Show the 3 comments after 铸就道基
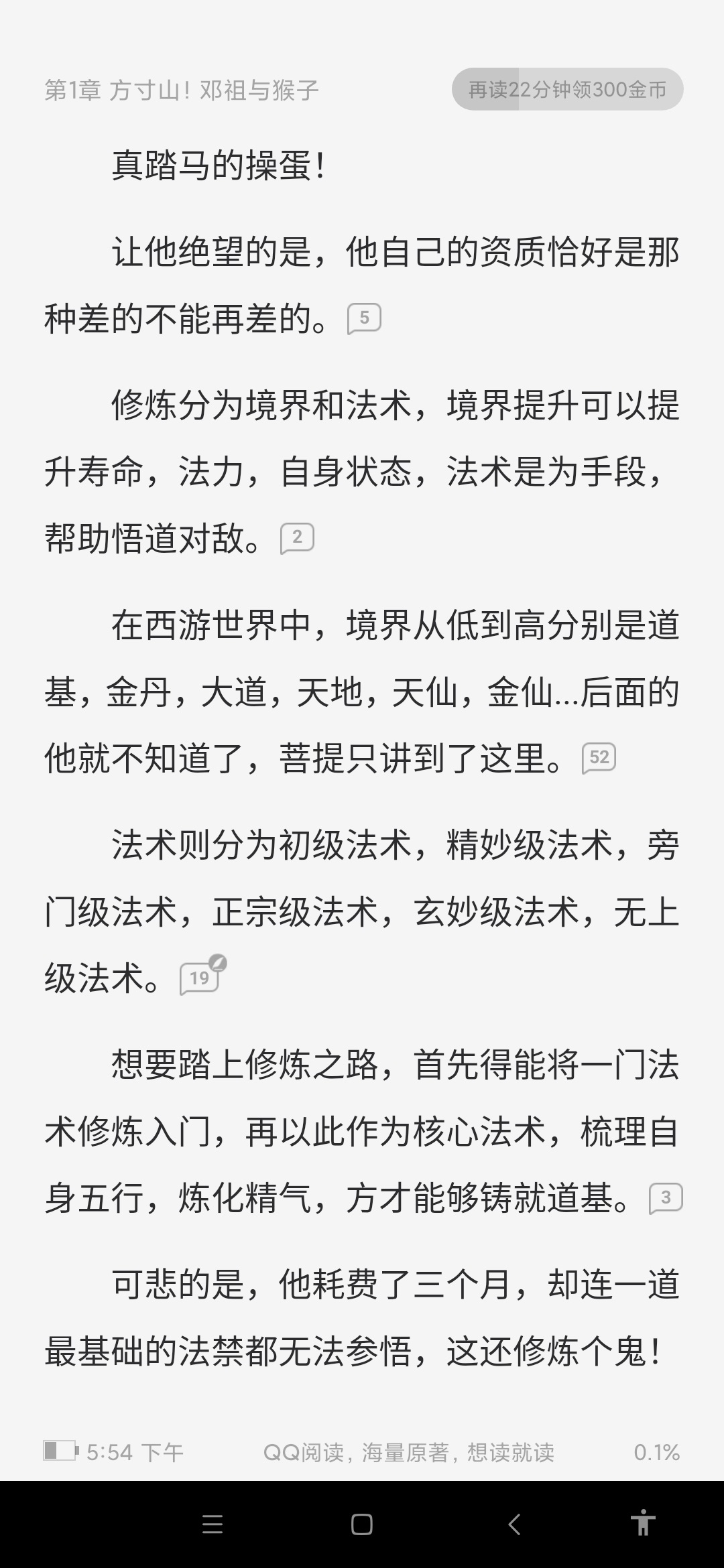This screenshot has width=724, height=1568. [666, 1198]
